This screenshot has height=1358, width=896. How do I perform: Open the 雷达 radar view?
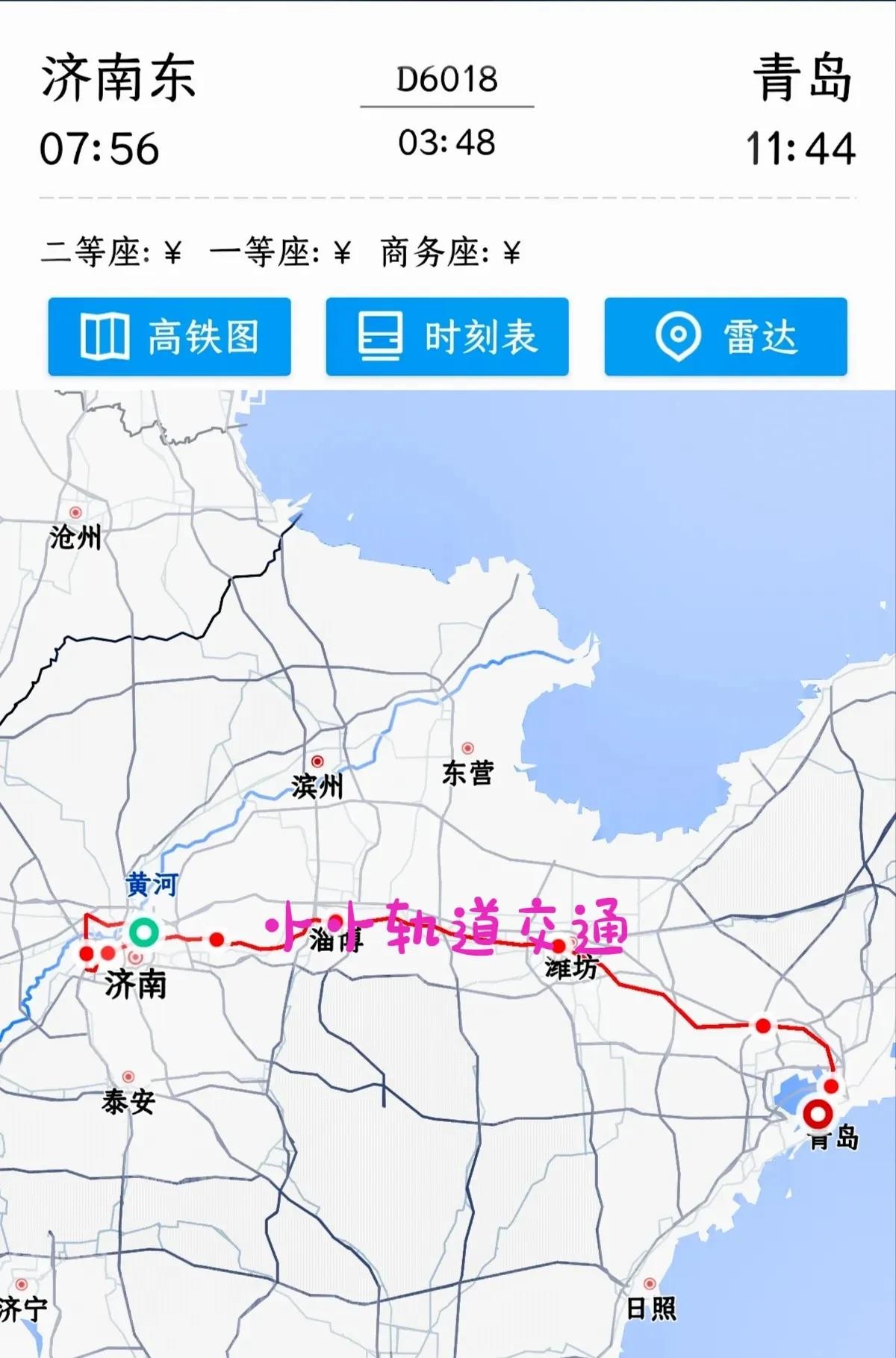point(725,337)
